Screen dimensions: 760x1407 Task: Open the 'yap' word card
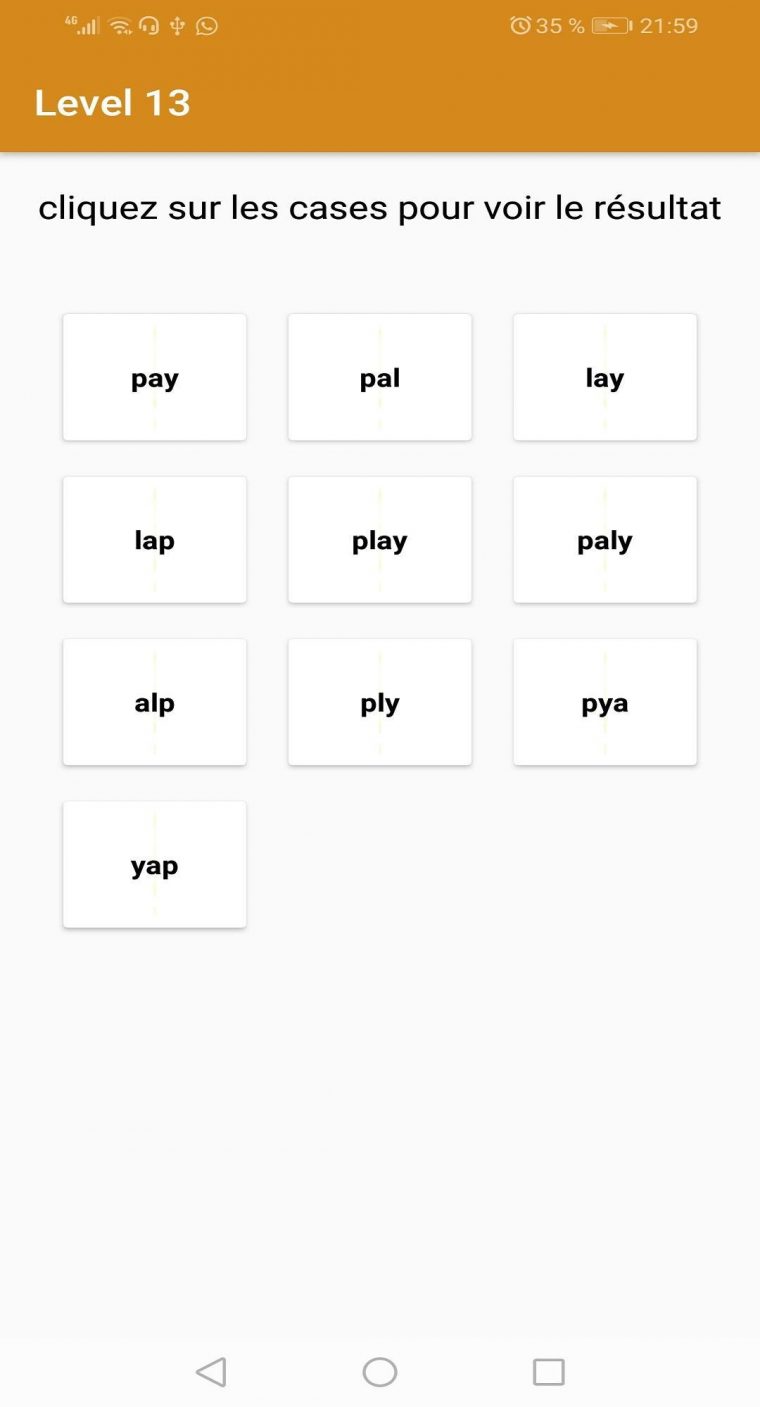[x=154, y=865]
